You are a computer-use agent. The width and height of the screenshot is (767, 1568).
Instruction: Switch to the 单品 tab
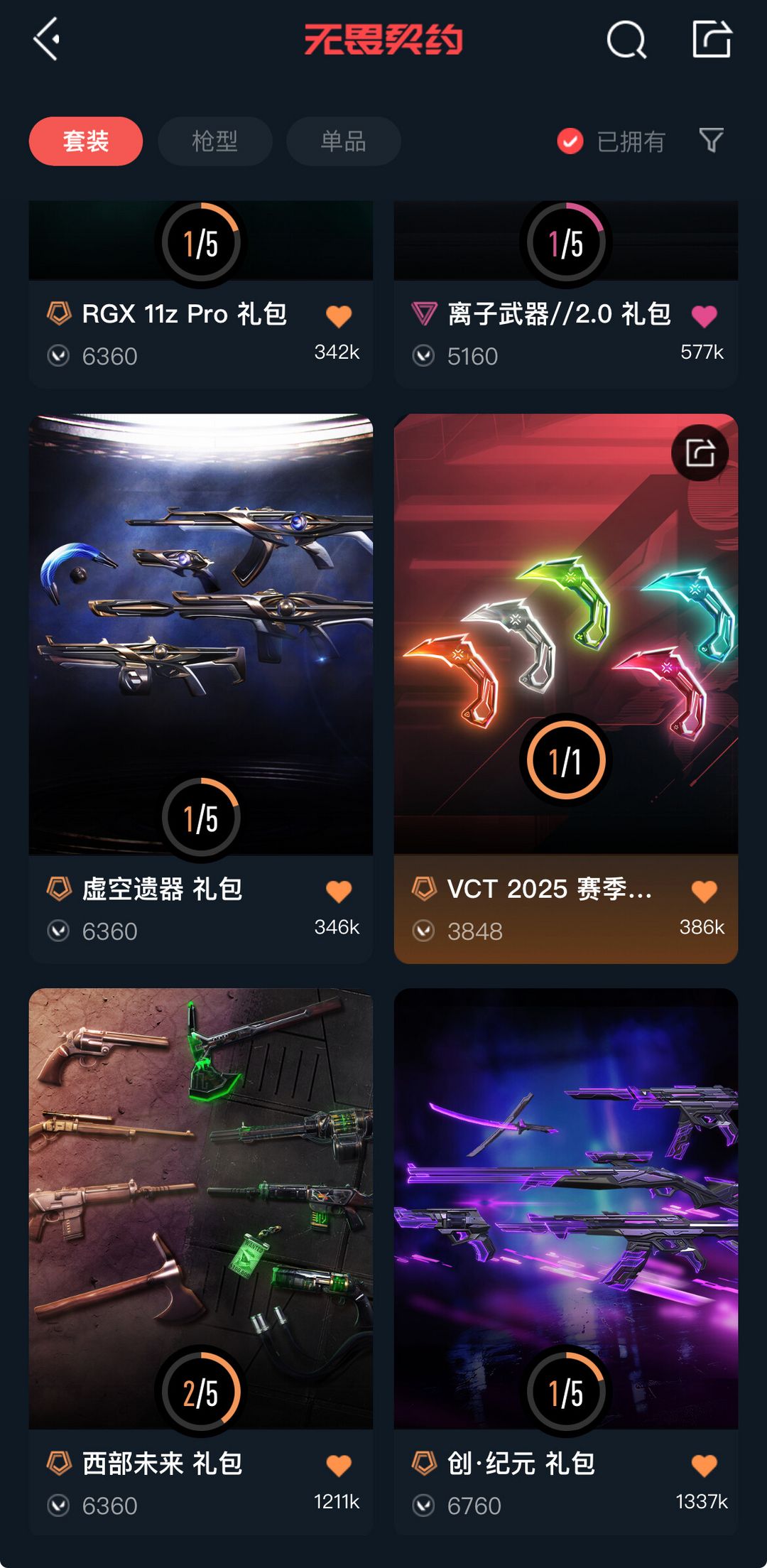(343, 141)
